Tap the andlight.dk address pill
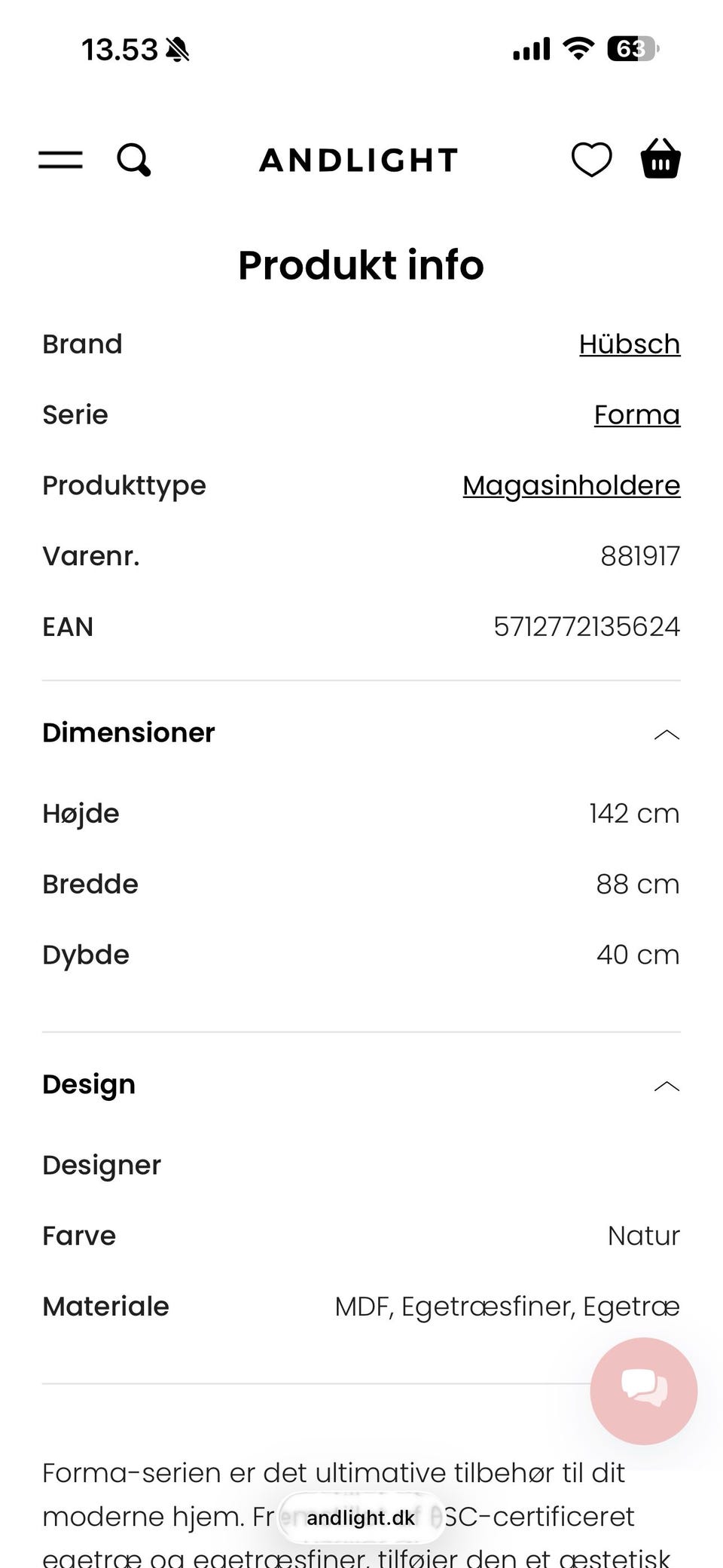 click(x=361, y=1517)
